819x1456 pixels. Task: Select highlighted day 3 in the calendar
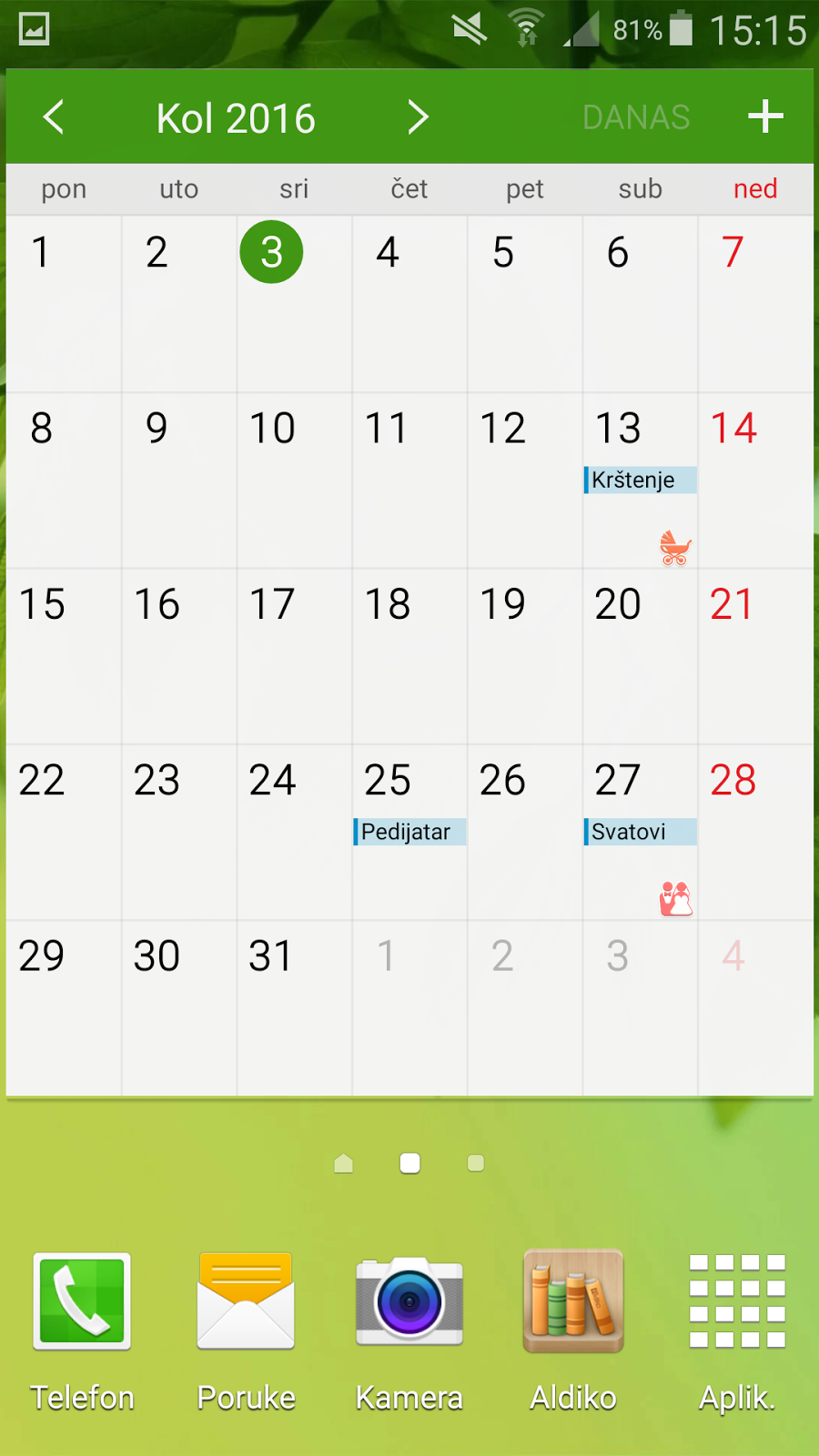pyautogui.click(x=271, y=252)
